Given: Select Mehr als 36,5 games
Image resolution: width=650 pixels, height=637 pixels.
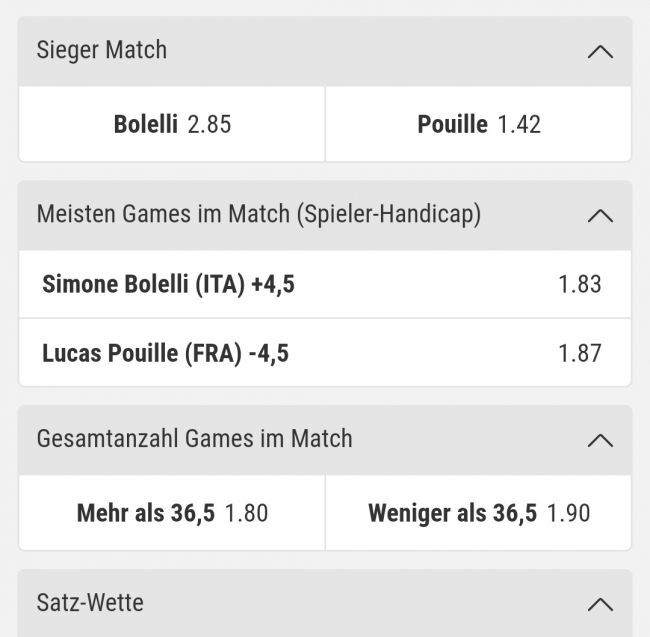Looking at the screenshot, I should click(x=172, y=513).
